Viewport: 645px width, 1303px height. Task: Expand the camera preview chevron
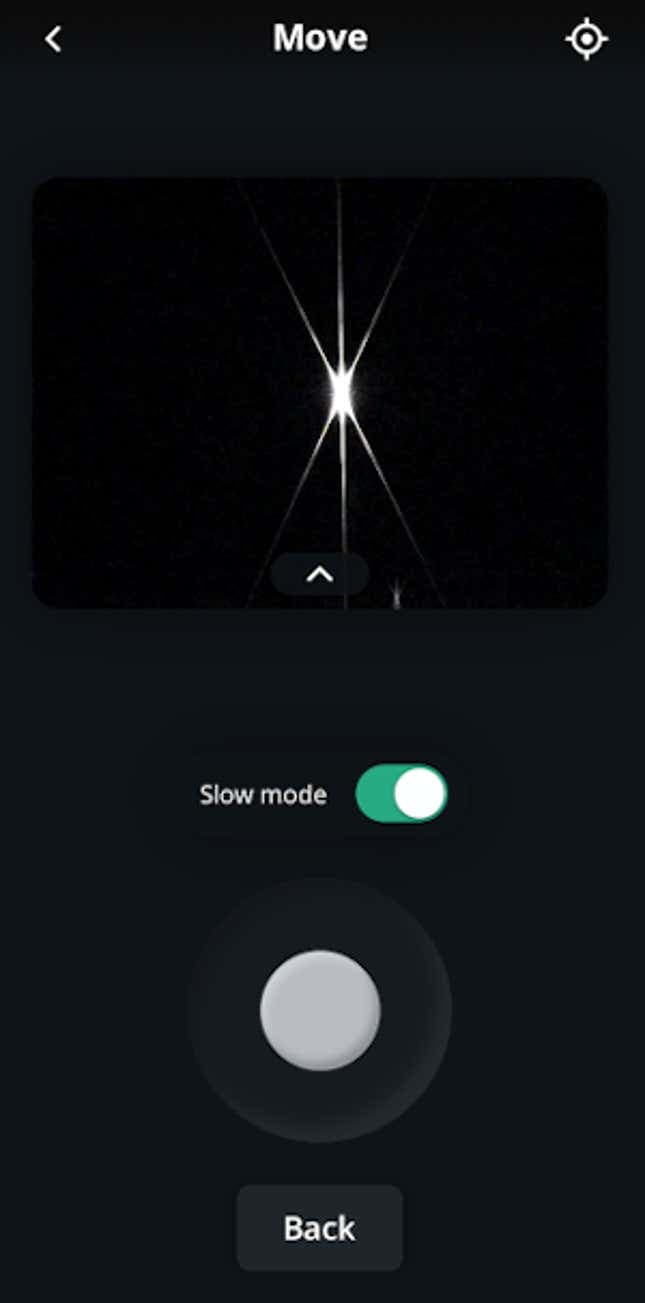320,574
